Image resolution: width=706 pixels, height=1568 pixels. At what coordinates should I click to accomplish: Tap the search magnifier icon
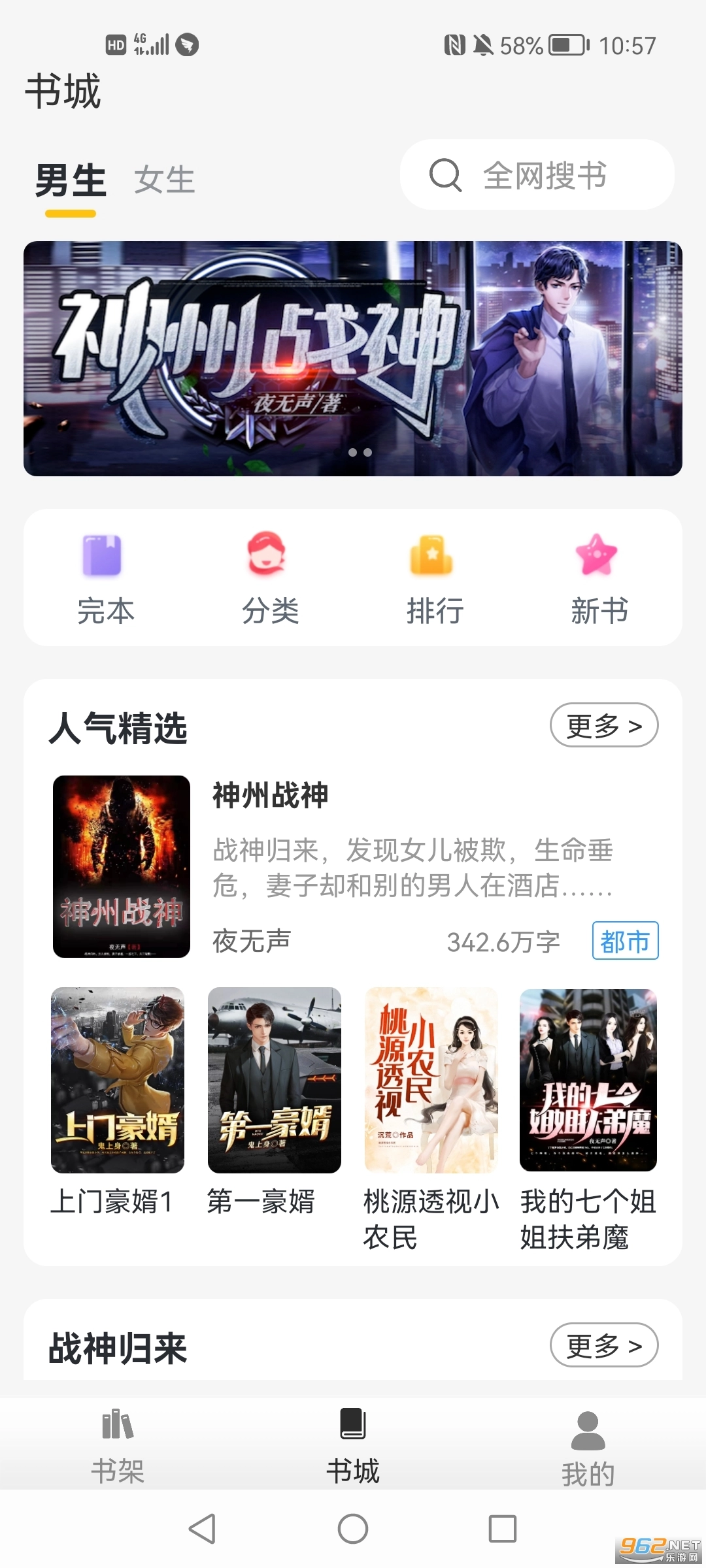click(444, 174)
